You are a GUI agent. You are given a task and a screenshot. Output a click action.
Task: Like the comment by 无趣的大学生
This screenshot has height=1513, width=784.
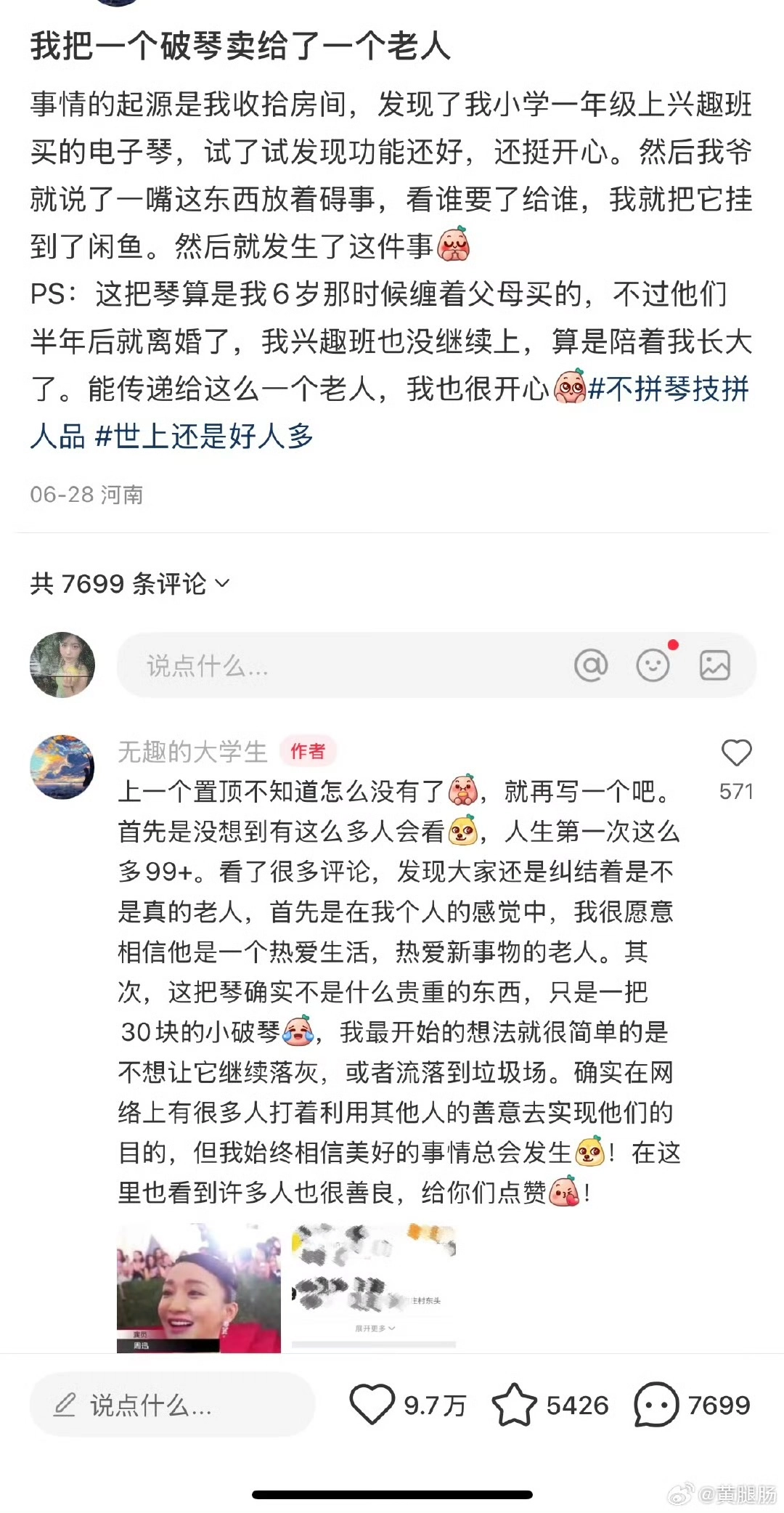tap(736, 753)
